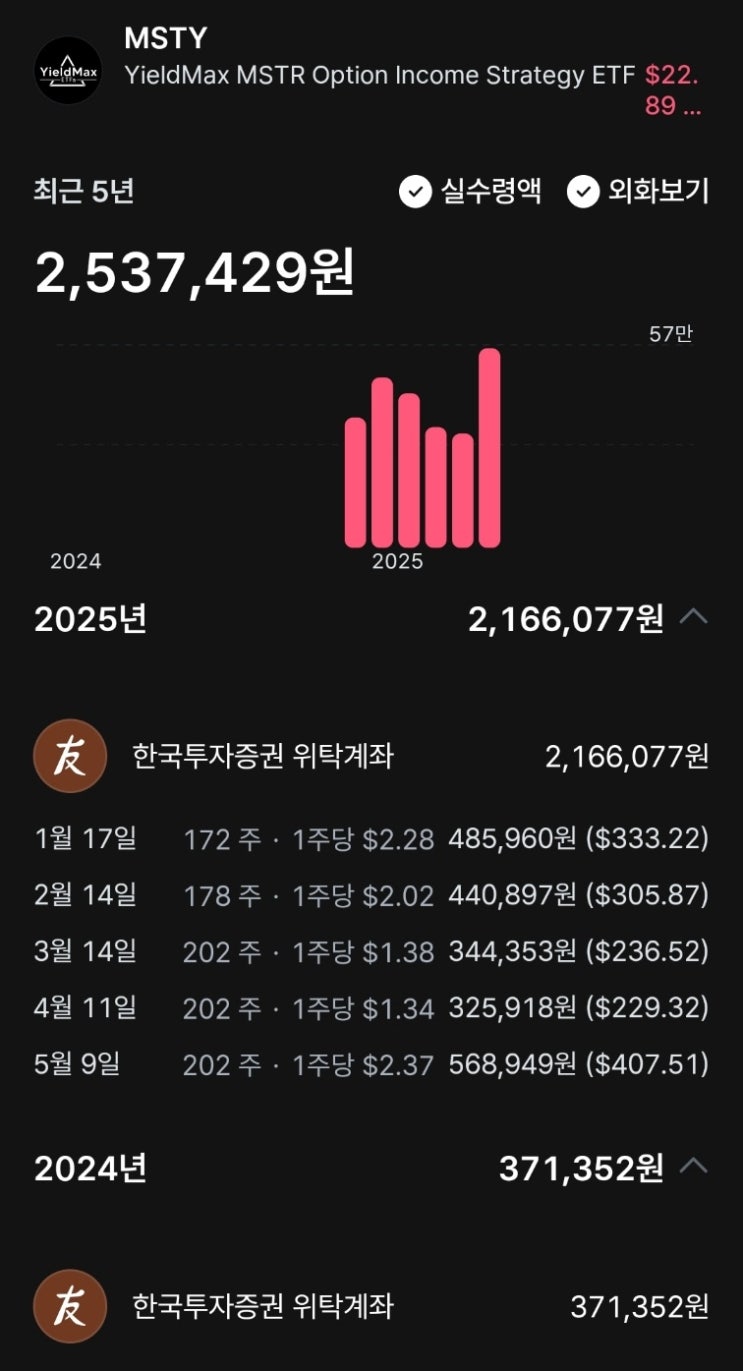Click the 友 account icon under 2024년
Viewport: 743px width, 1371px height.
click(x=69, y=1307)
